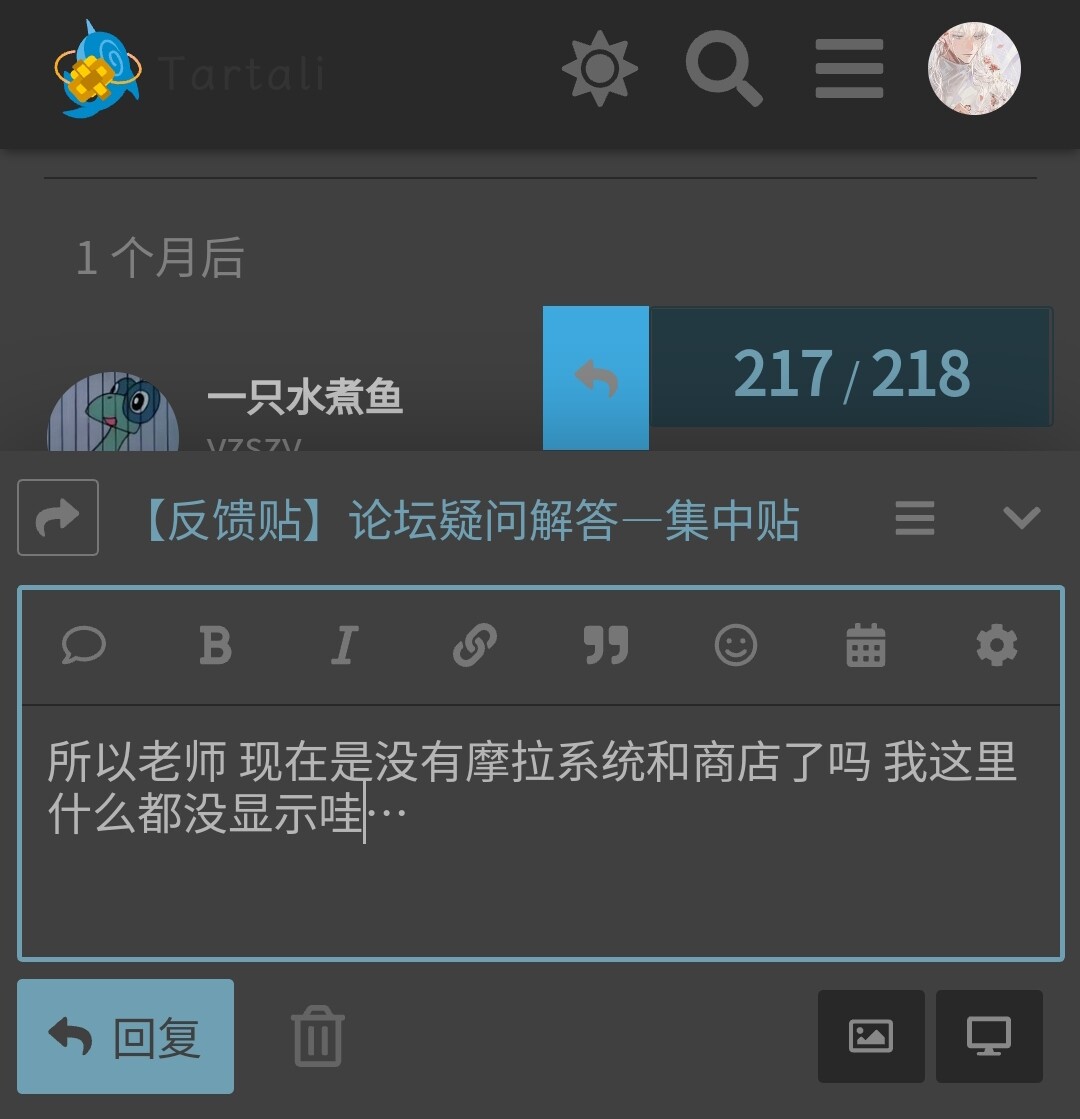View 一只水煮鱼's user profile
This screenshot has width=1080, height=1119.
coord(304,397)
